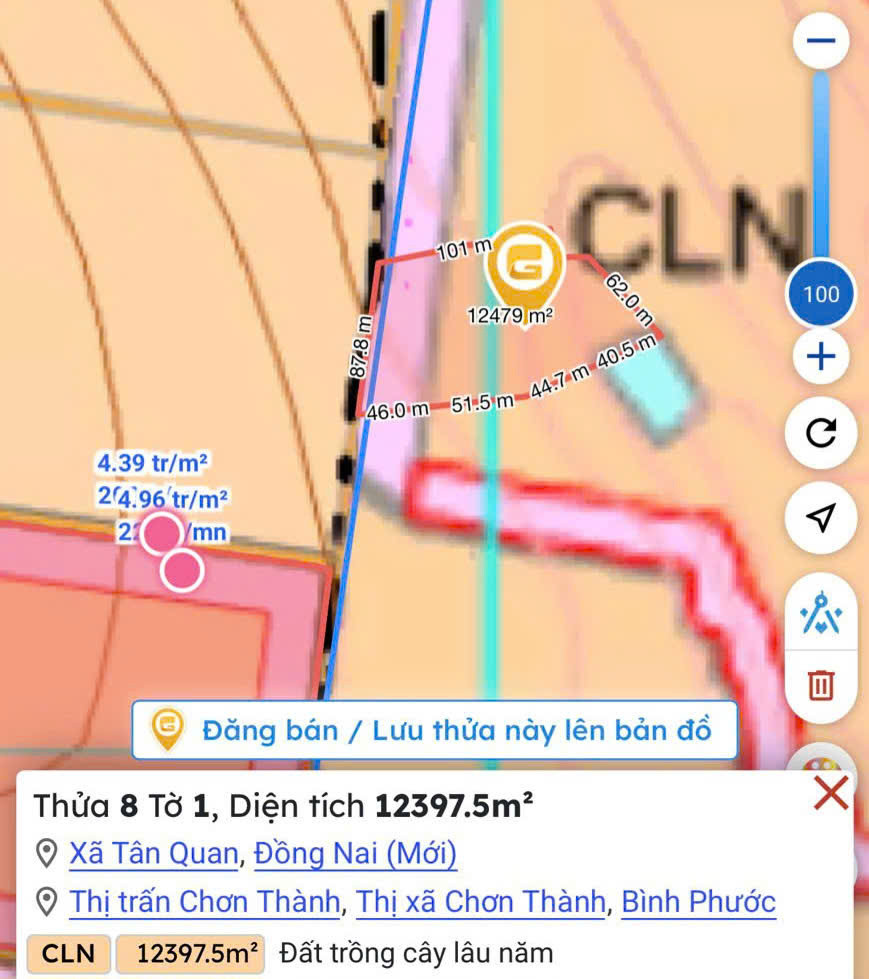Delete drawn measurements with trash icon
This screenshot has height=979, width=869.
point(821,686)
